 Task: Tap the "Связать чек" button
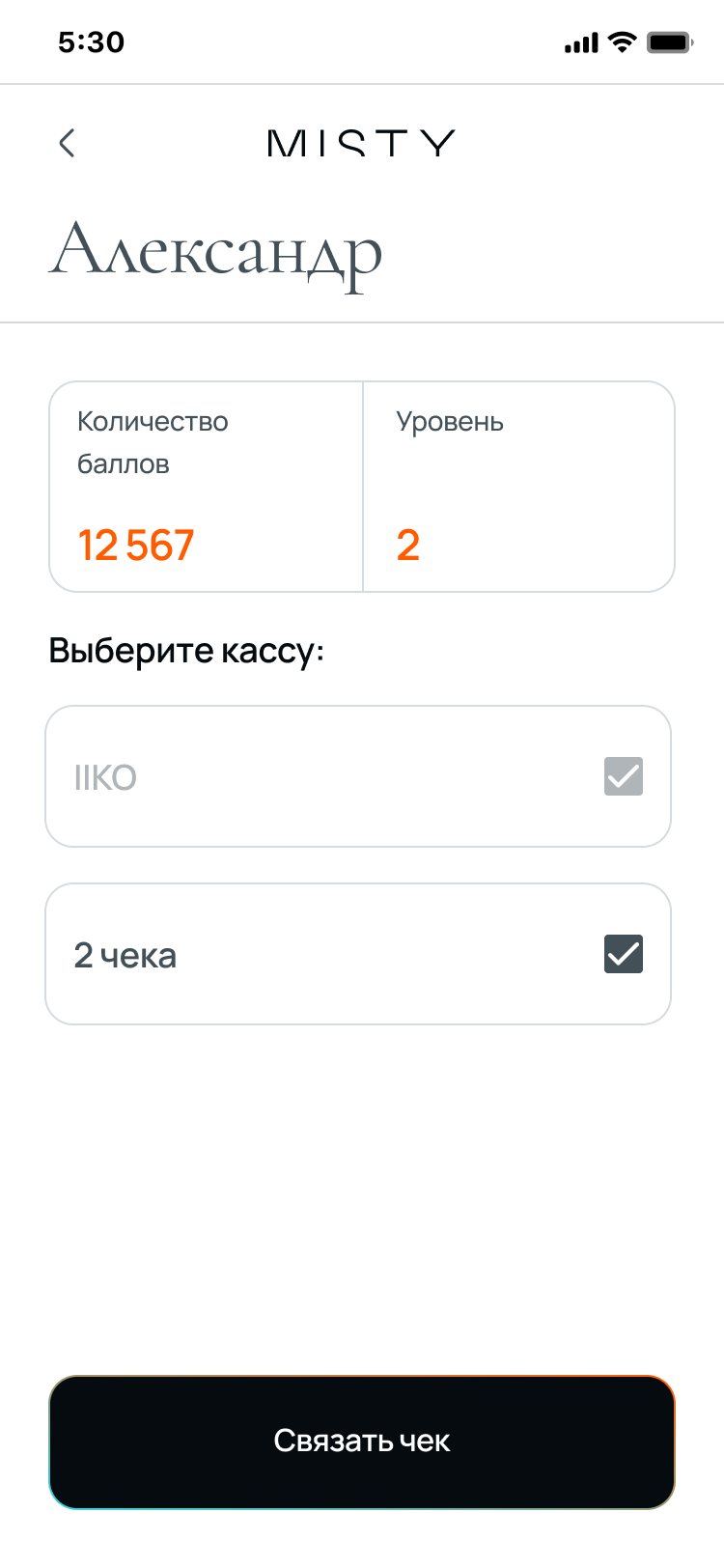pos(362,1442)
